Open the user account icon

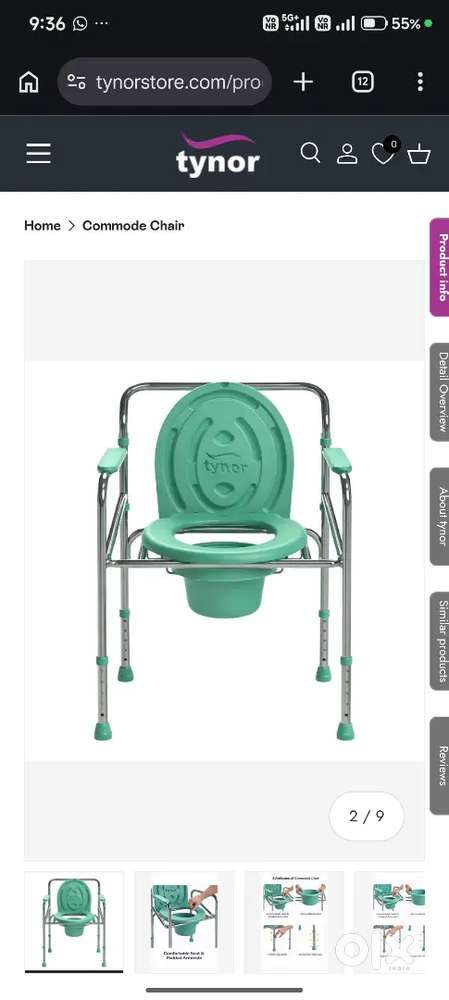pyautogui.click(x=347, y=154)
